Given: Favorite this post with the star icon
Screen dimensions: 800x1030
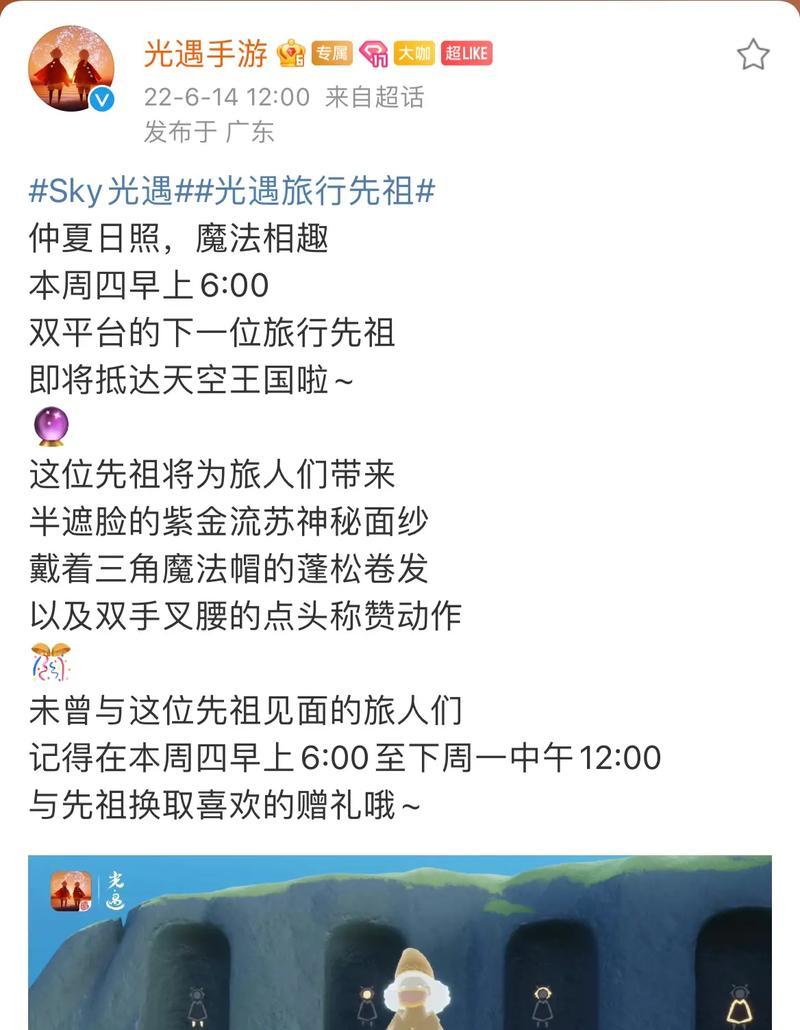Looking at the screenshot, I should click(753, 54).
